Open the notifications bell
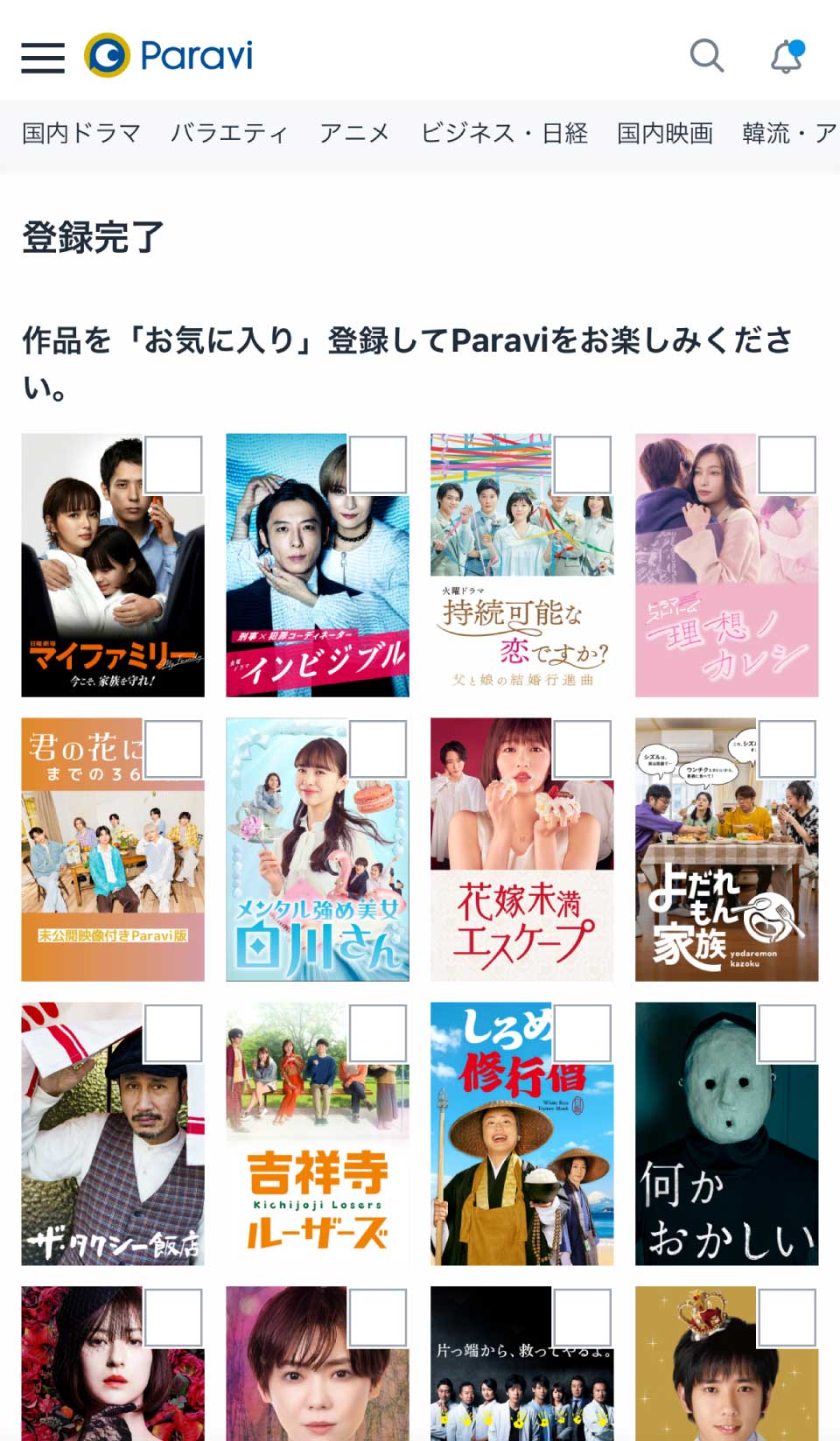This screenshot has height=1441, width=840. pos(787,57)
